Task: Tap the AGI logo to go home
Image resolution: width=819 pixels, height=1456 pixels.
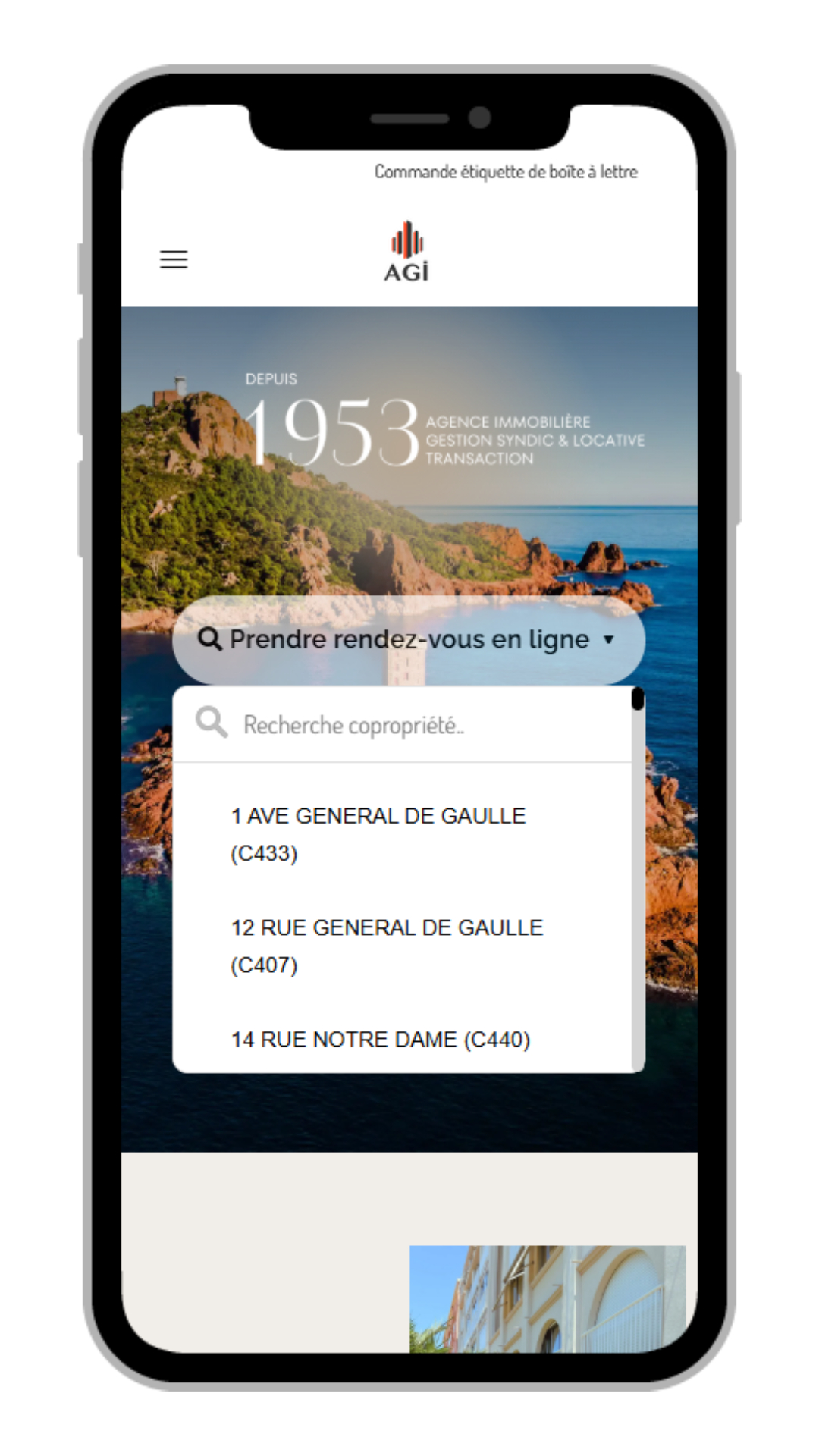Action: coord(407,253)
